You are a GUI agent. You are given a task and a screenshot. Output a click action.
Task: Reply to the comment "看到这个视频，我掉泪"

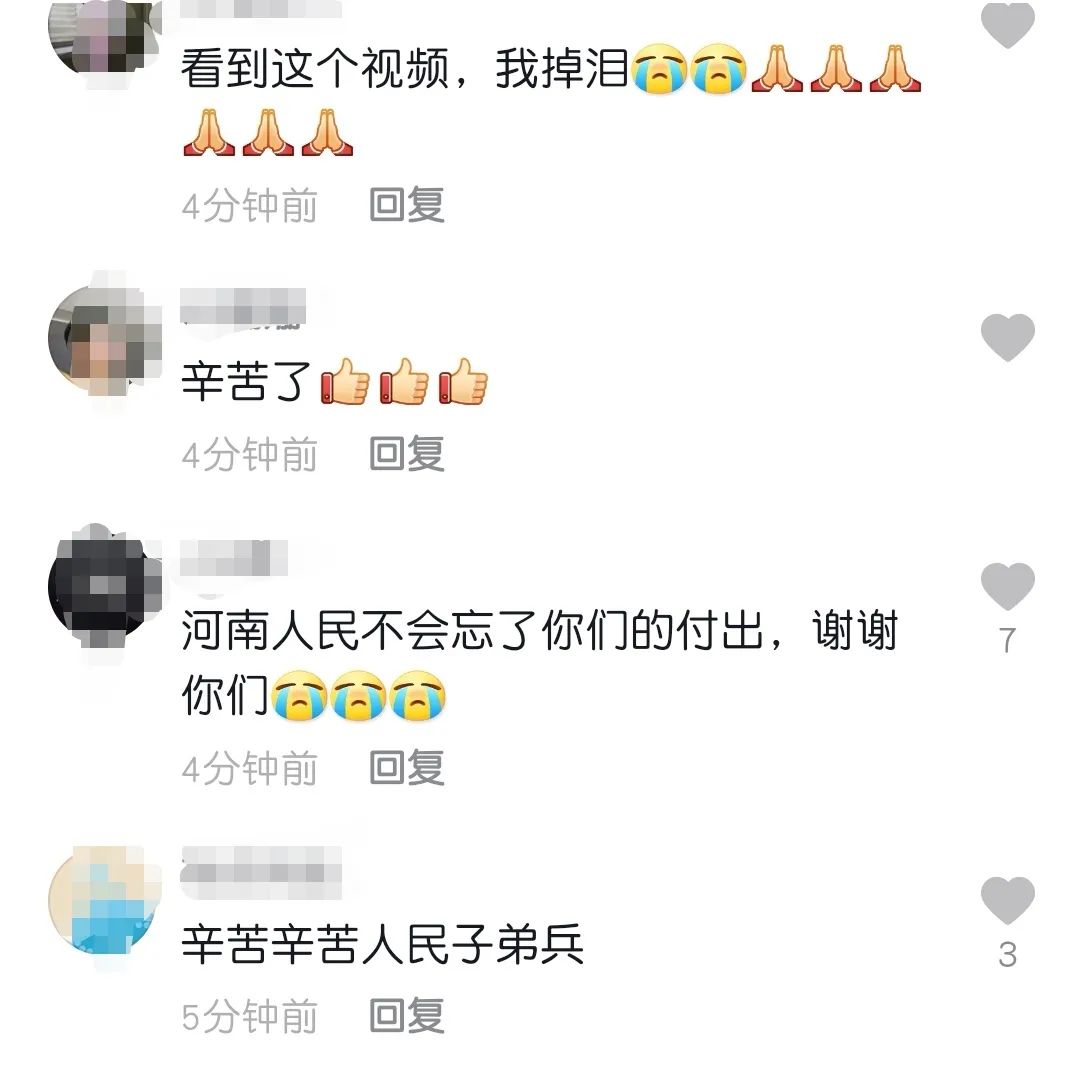point(407,205)
